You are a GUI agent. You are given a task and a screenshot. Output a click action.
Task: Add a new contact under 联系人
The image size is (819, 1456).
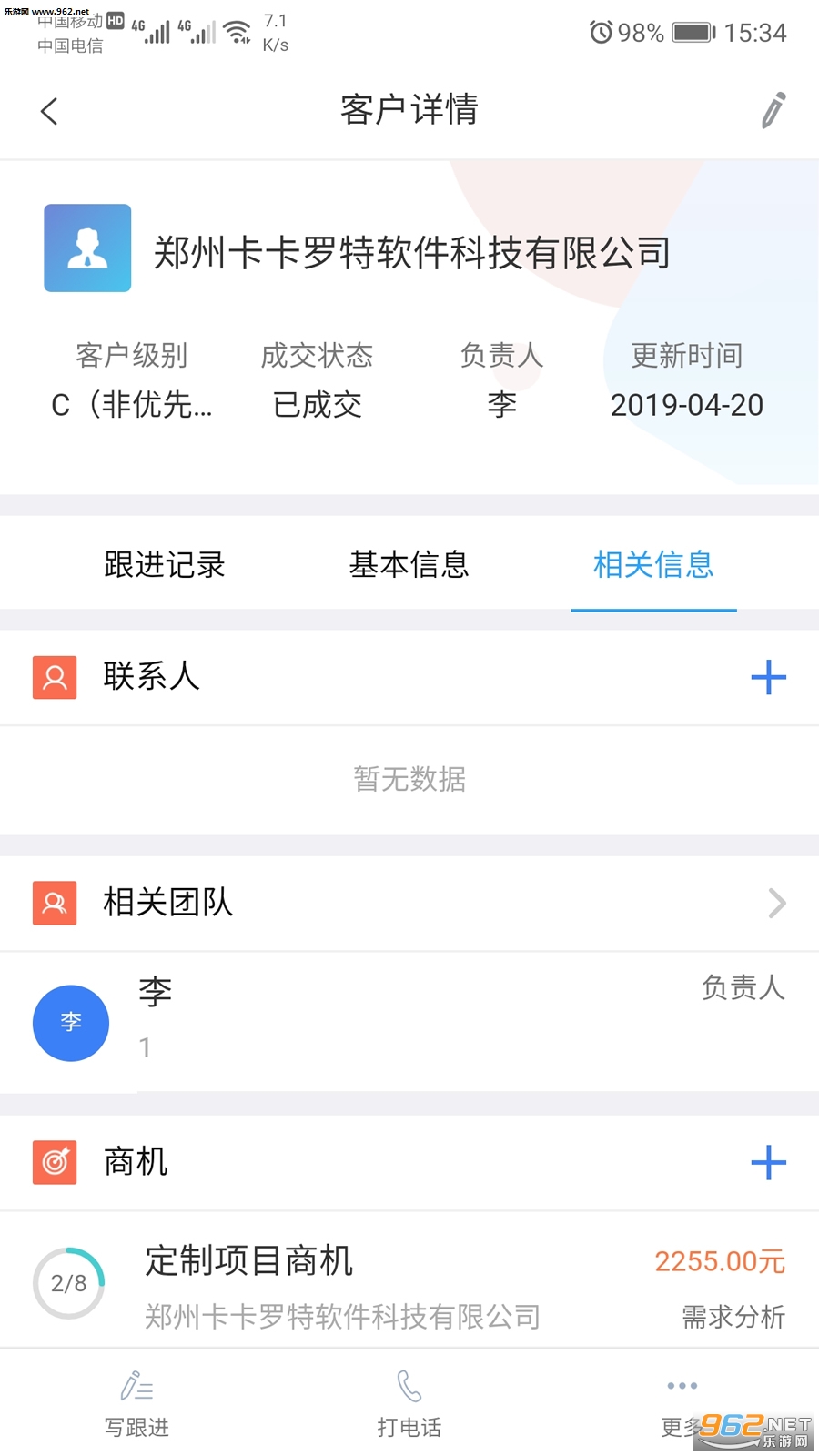(x=768, y=677)
